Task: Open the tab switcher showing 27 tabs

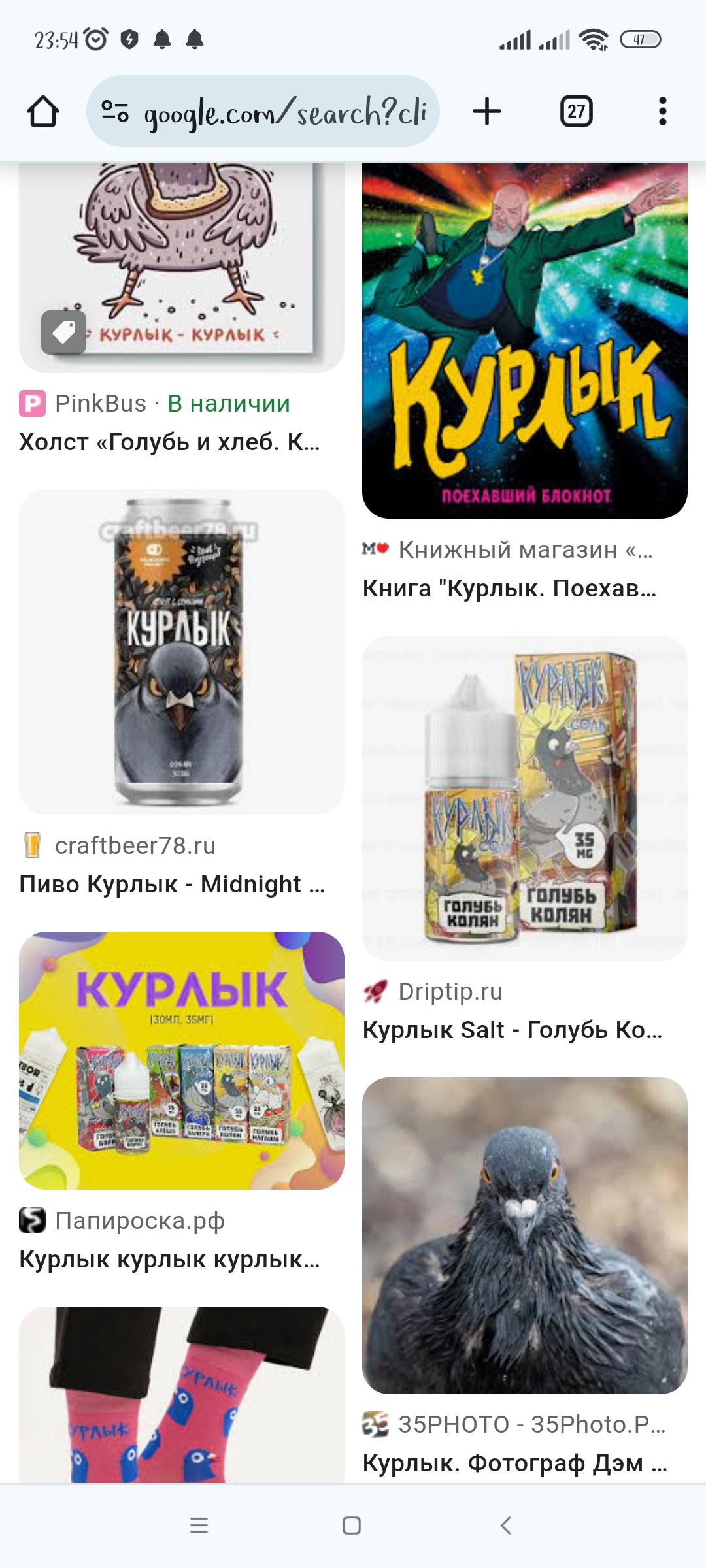Action: click(576, 112)
